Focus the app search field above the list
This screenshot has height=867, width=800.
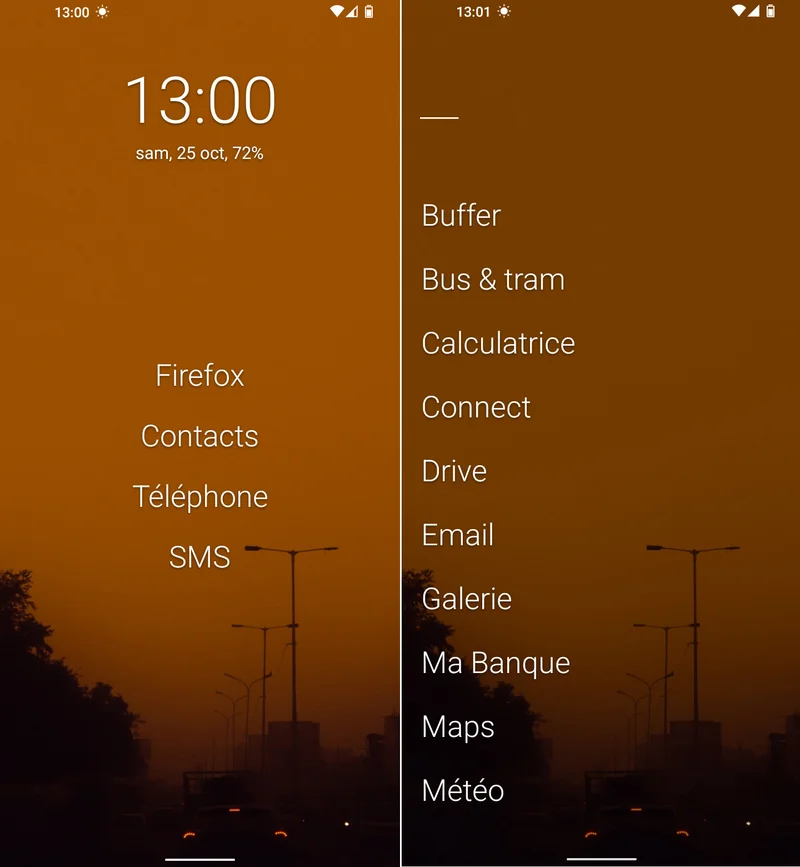(x=440, y=117)
